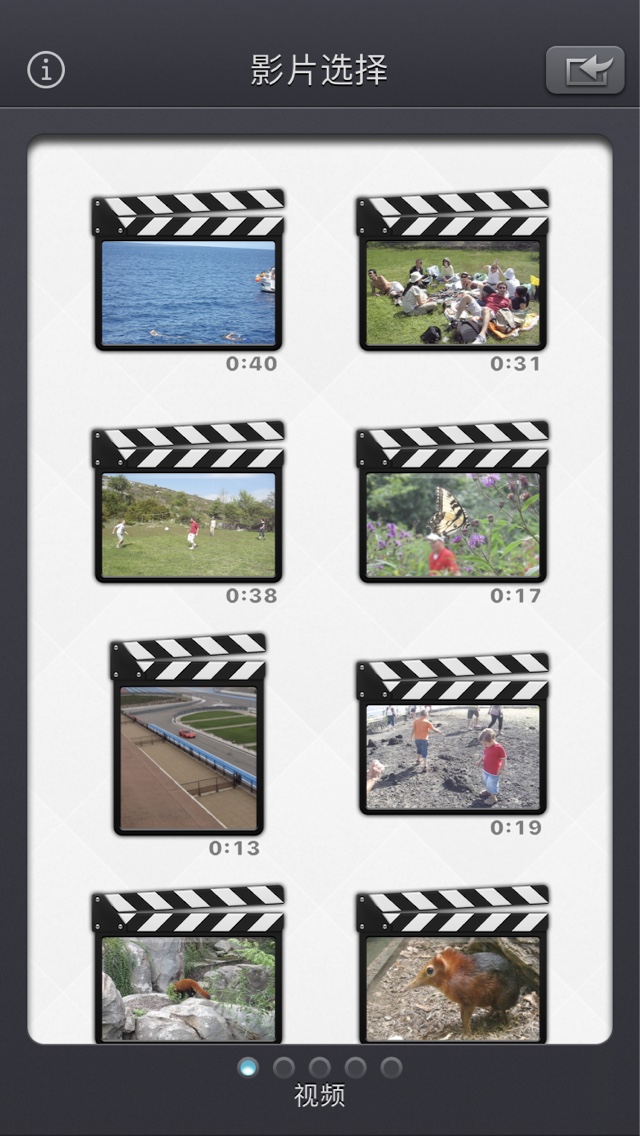Select the 0:40 ocean video clip
The image size is (640, 1136).
188,292
